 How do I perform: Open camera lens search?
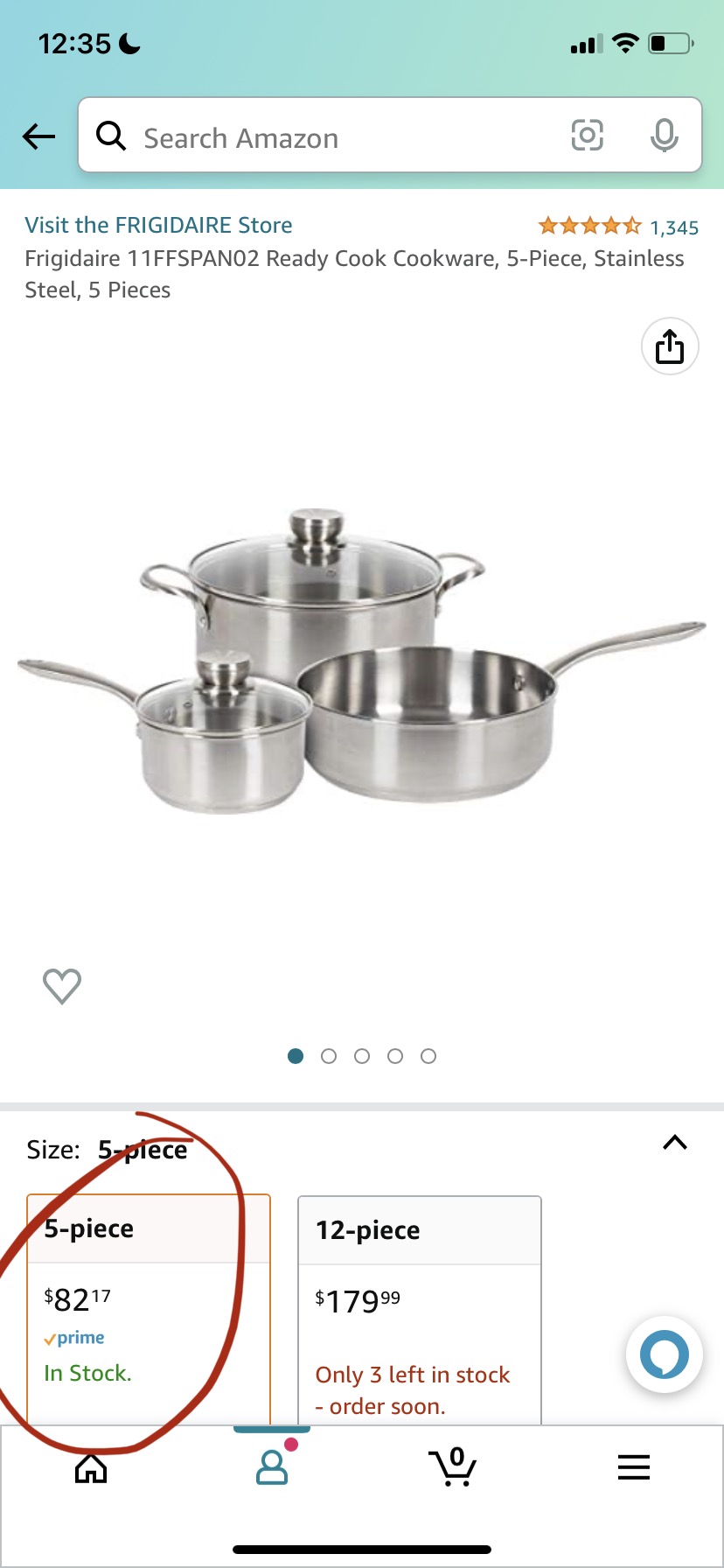point(587,135)
